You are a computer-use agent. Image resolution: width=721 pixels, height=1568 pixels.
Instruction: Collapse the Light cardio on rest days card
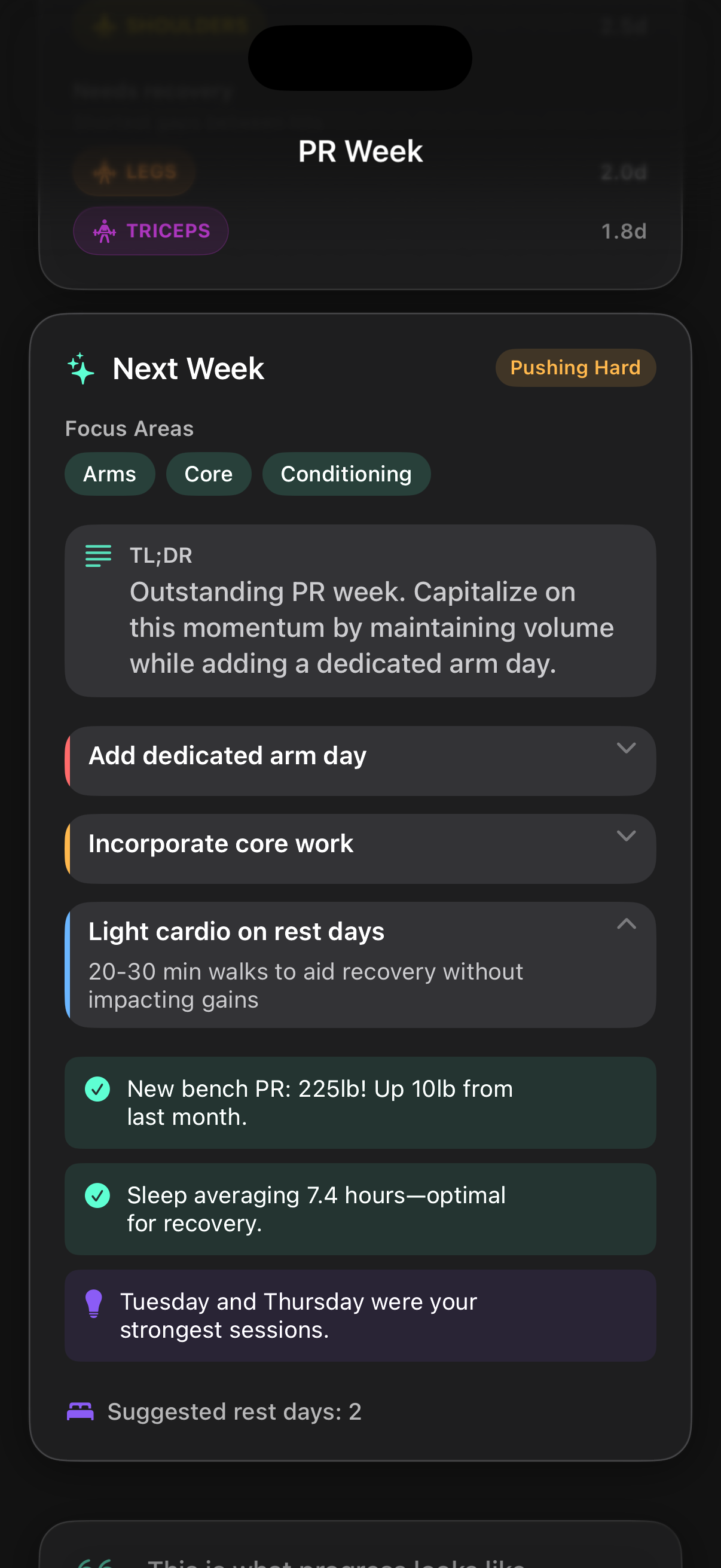click(627, 925)
